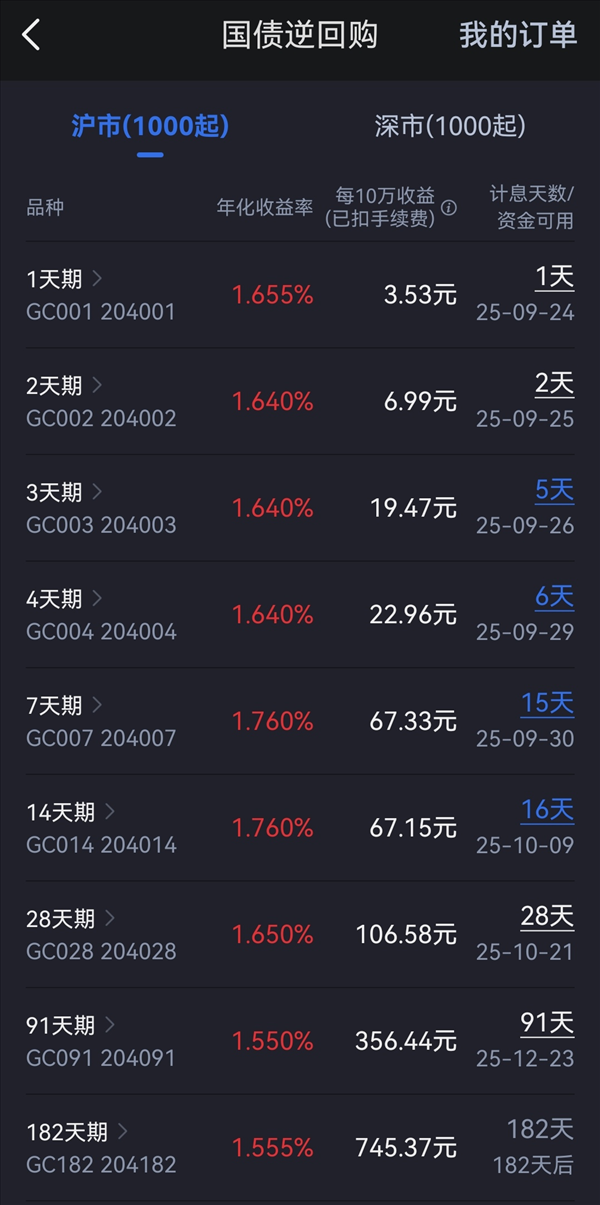Image resolution: width=600 pixels, height=1205 pixels.
Task: Open 我的订单 in the header
Action: pos(518,35)
